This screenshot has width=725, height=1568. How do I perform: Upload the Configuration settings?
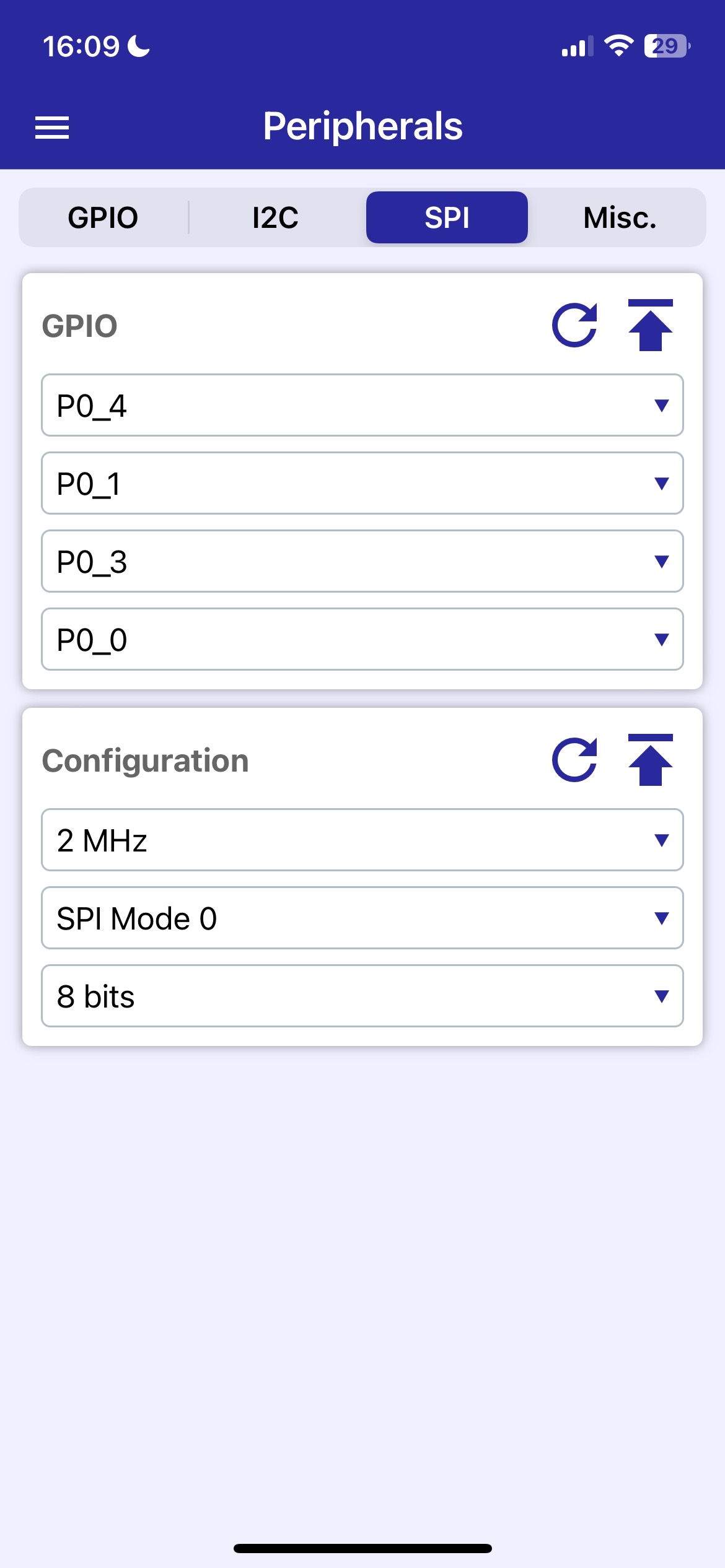click(x=651, y=760)
